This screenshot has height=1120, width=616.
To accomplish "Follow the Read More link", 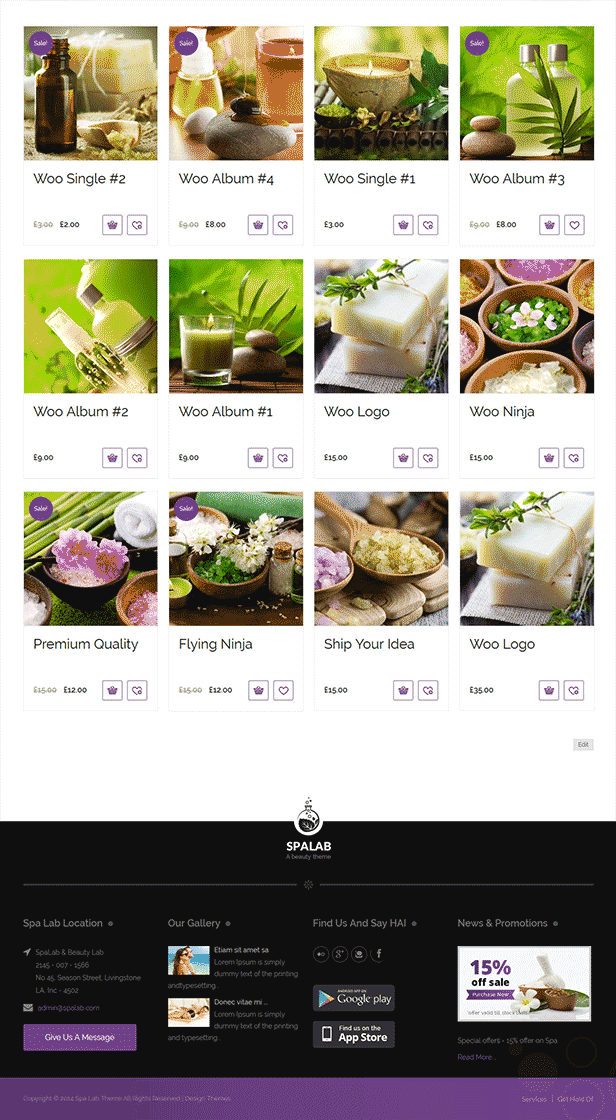I will coord(476,1057).
